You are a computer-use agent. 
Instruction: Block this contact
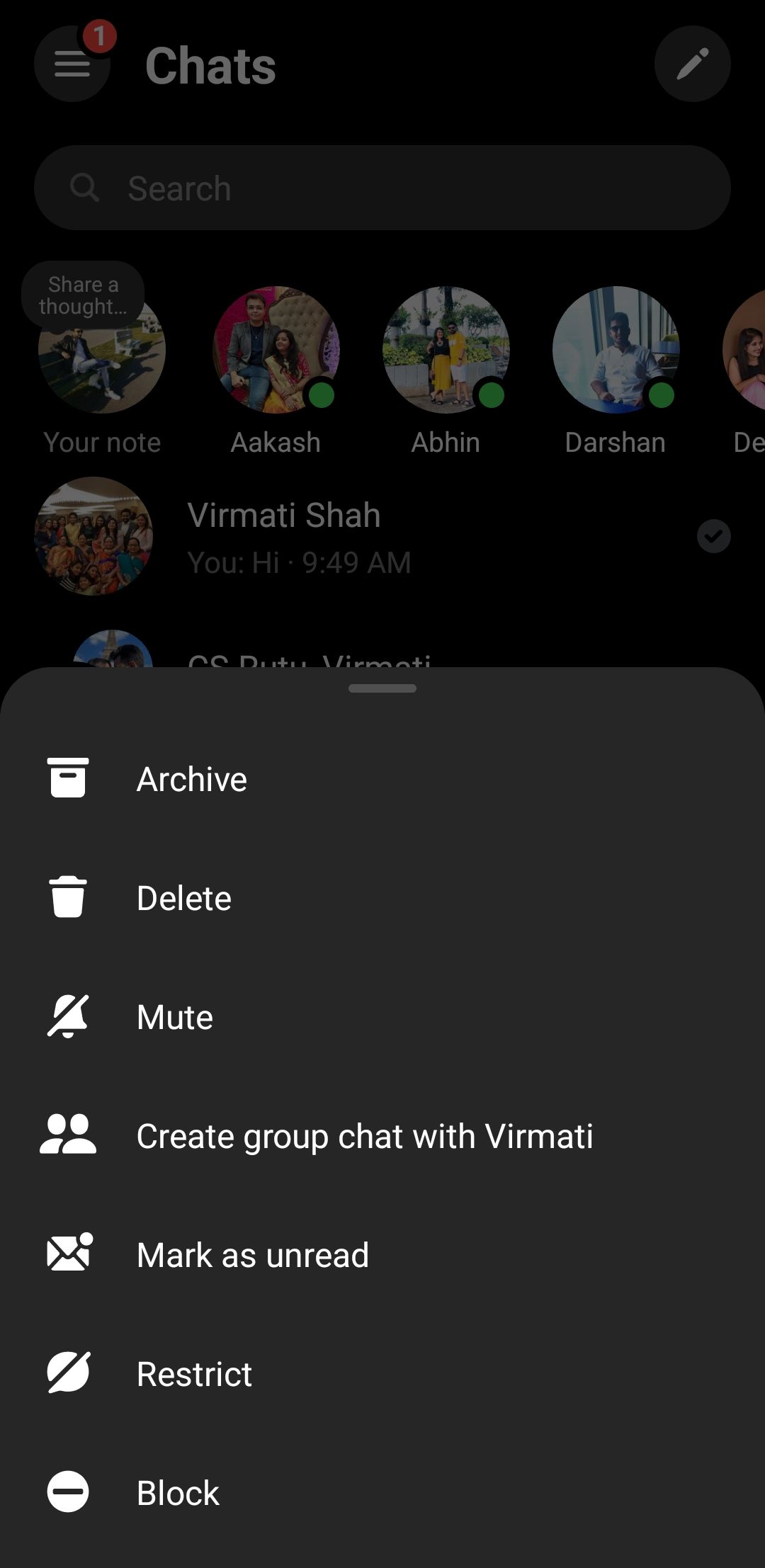point(178,1493)
